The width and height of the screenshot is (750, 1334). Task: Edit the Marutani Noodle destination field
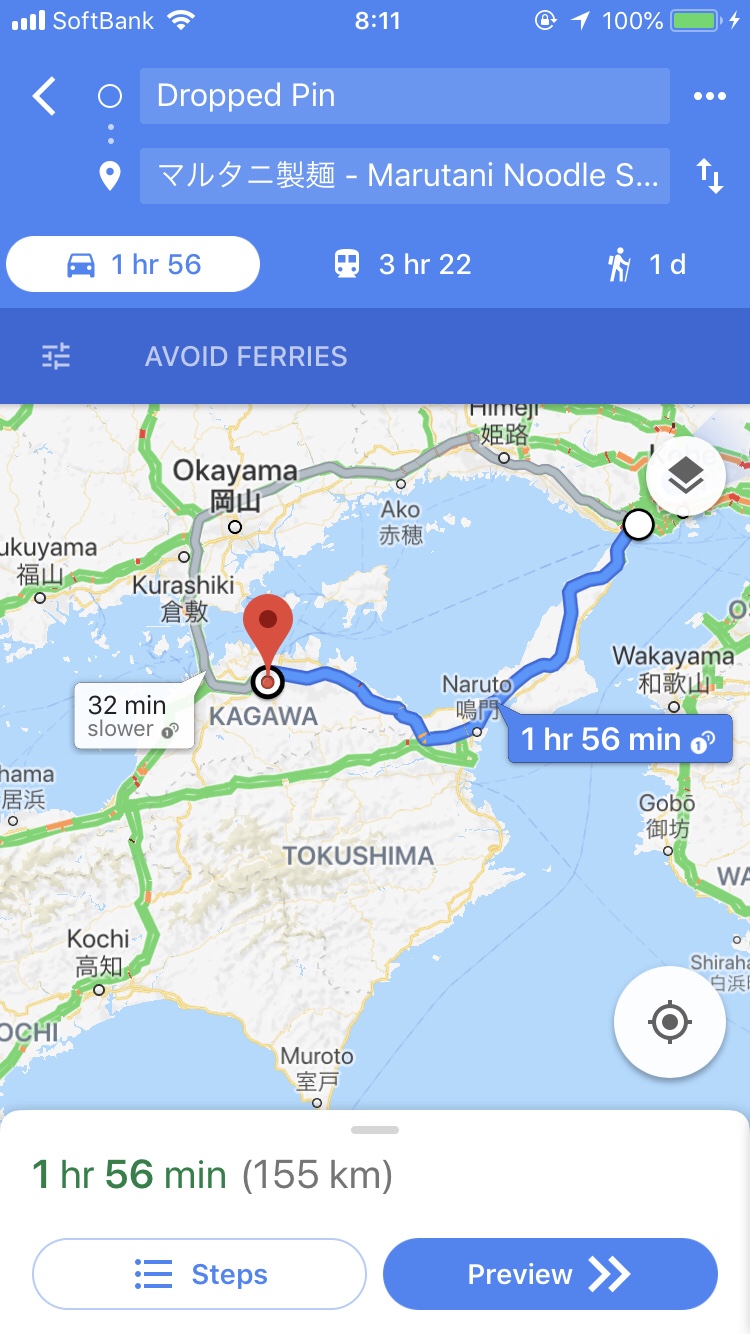[404, 176]
